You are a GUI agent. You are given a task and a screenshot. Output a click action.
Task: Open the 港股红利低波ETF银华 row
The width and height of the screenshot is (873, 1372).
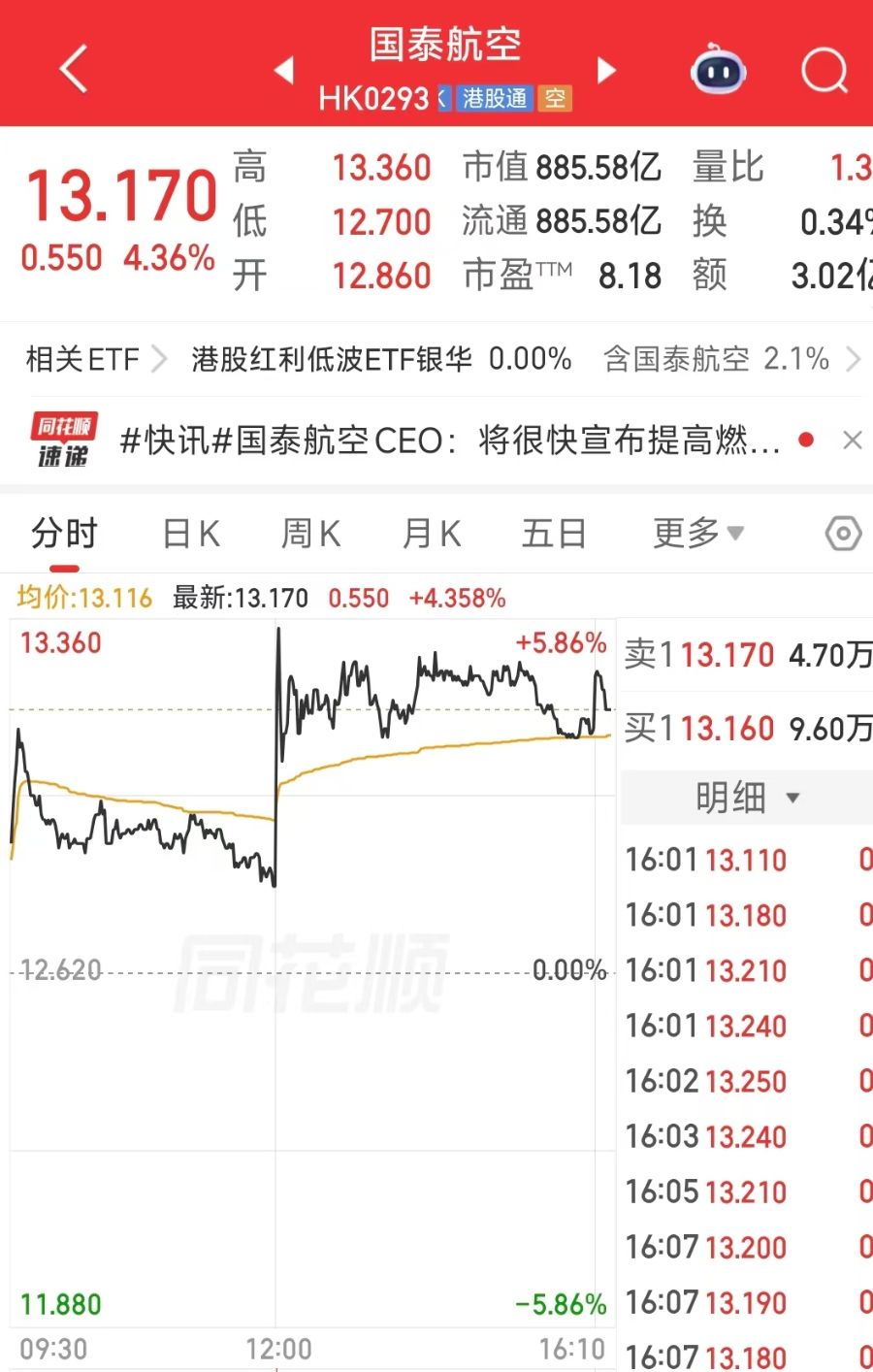click(x=380, y=360)
